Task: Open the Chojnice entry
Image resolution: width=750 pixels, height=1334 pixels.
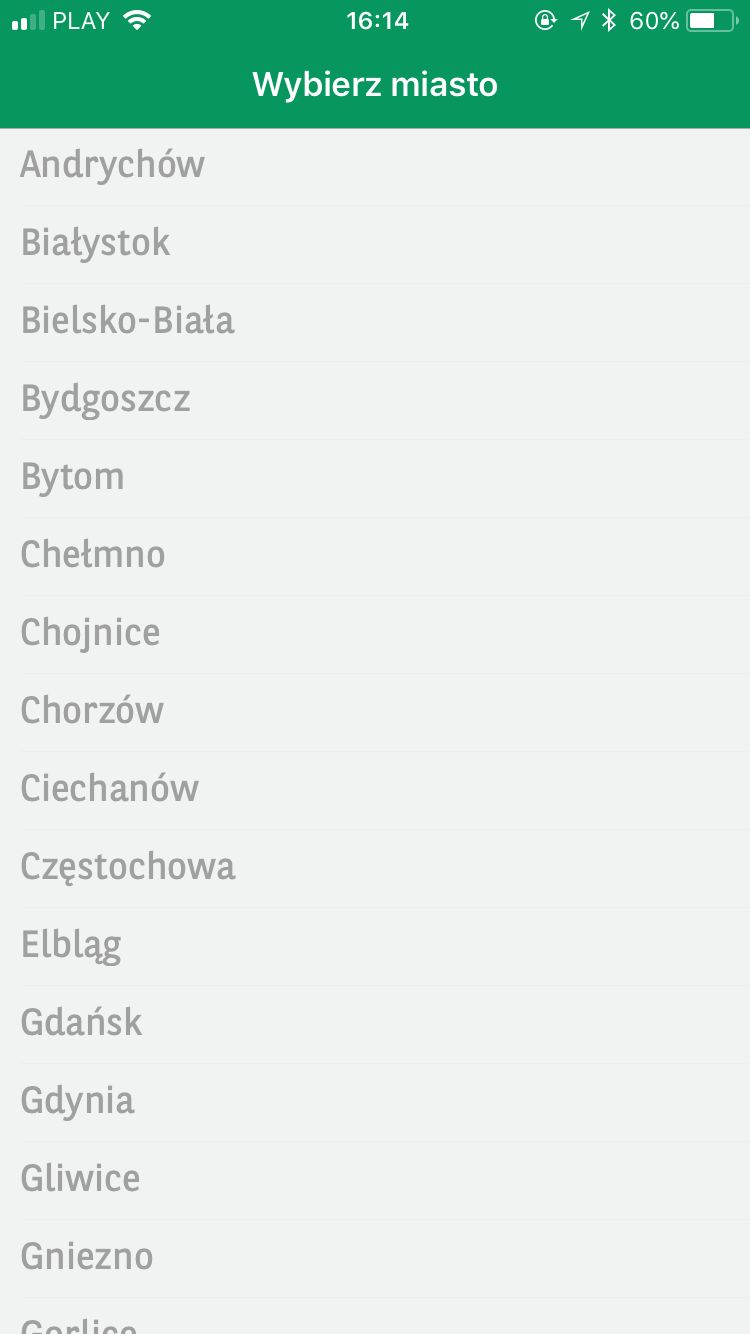Action: [375, 635]
